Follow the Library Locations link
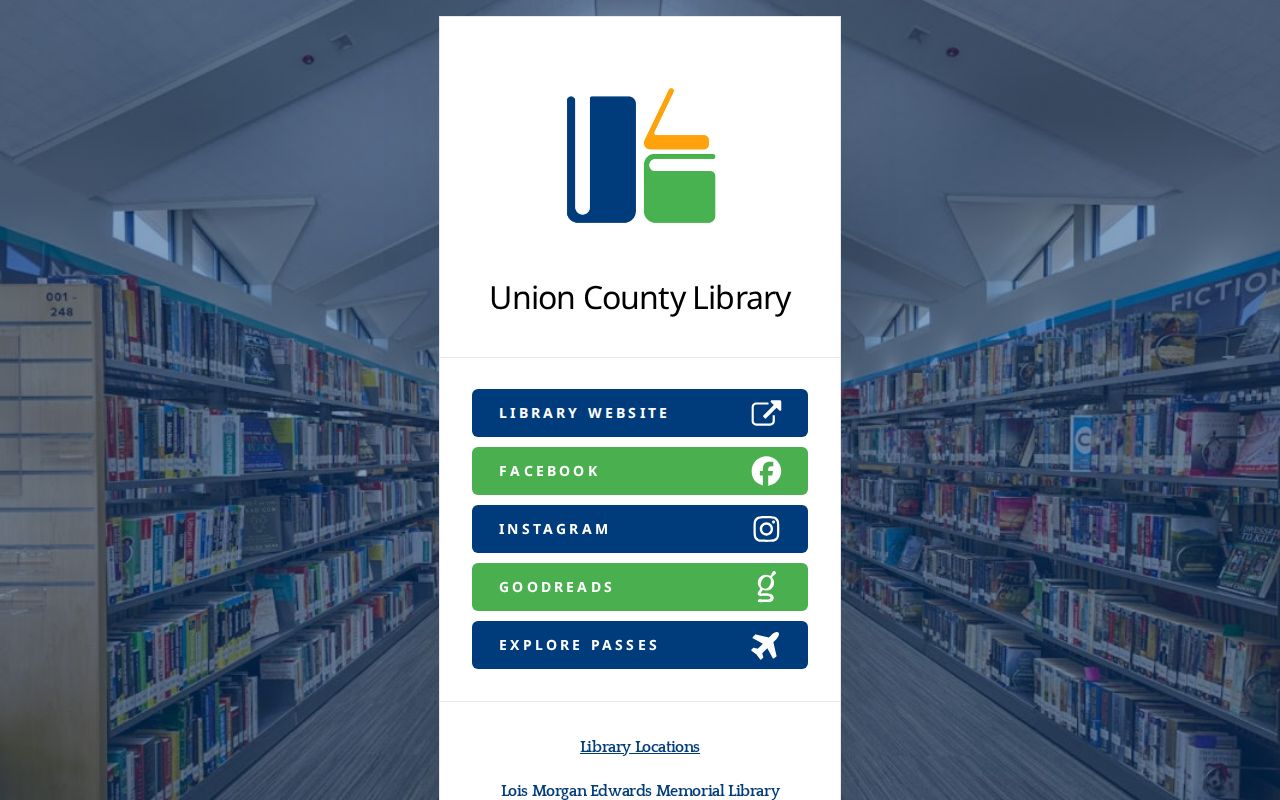Viewport: 1280px width, 800px height. (639, 747)
